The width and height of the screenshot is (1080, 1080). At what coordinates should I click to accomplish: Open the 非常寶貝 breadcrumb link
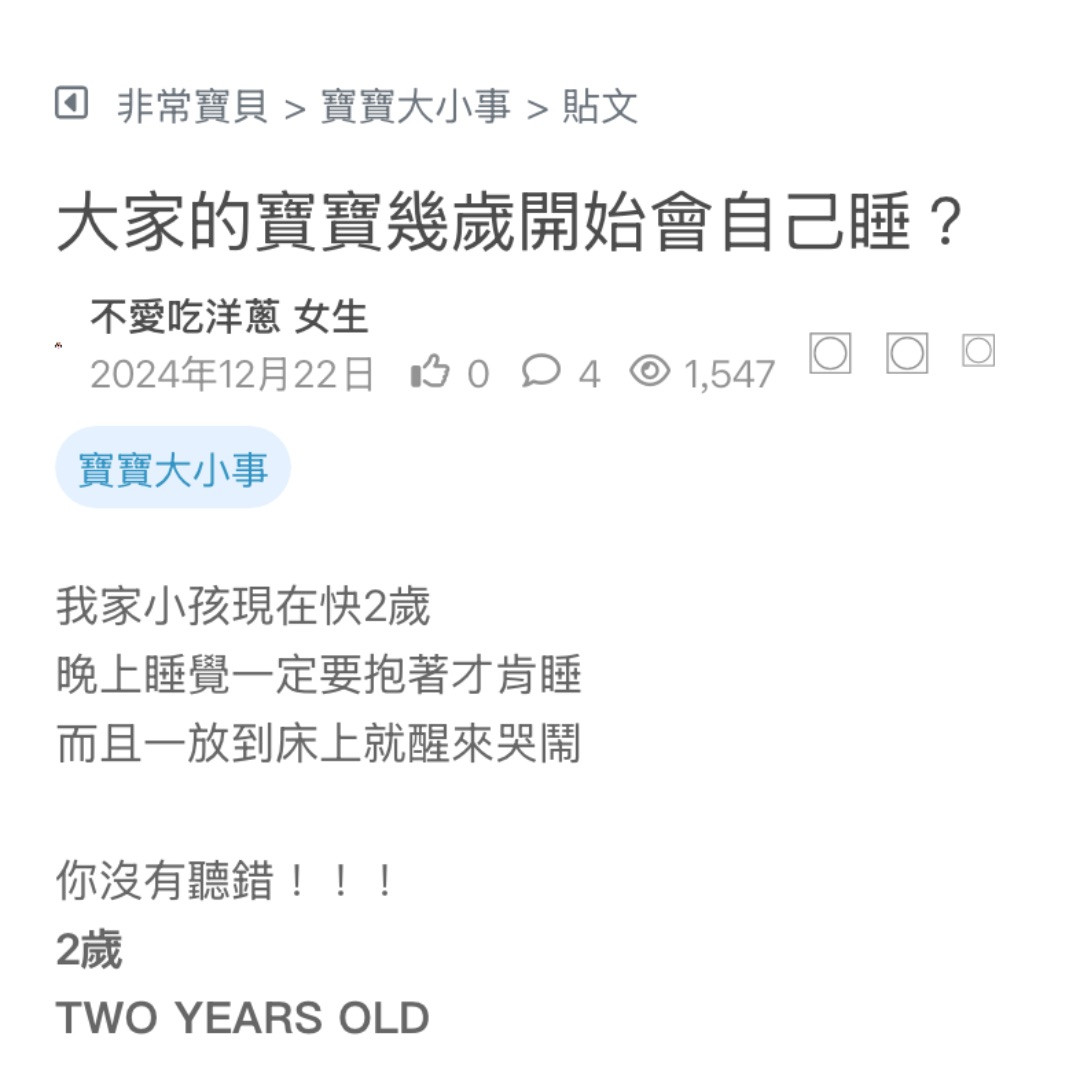click(x=192, y=106)
